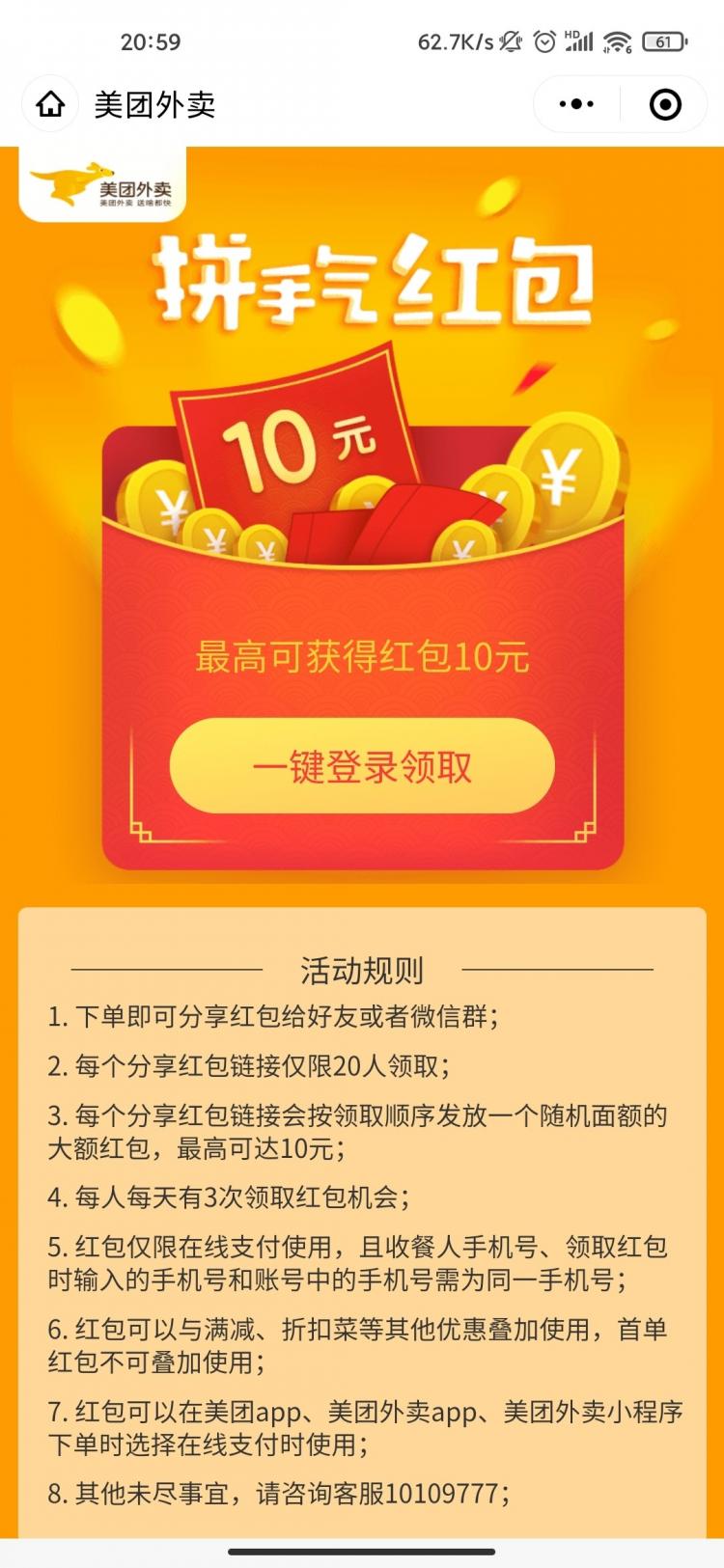Tap the home icon in the header
Image resolution: width=724 pixels, height=1568 pixels.
(50, 104)
